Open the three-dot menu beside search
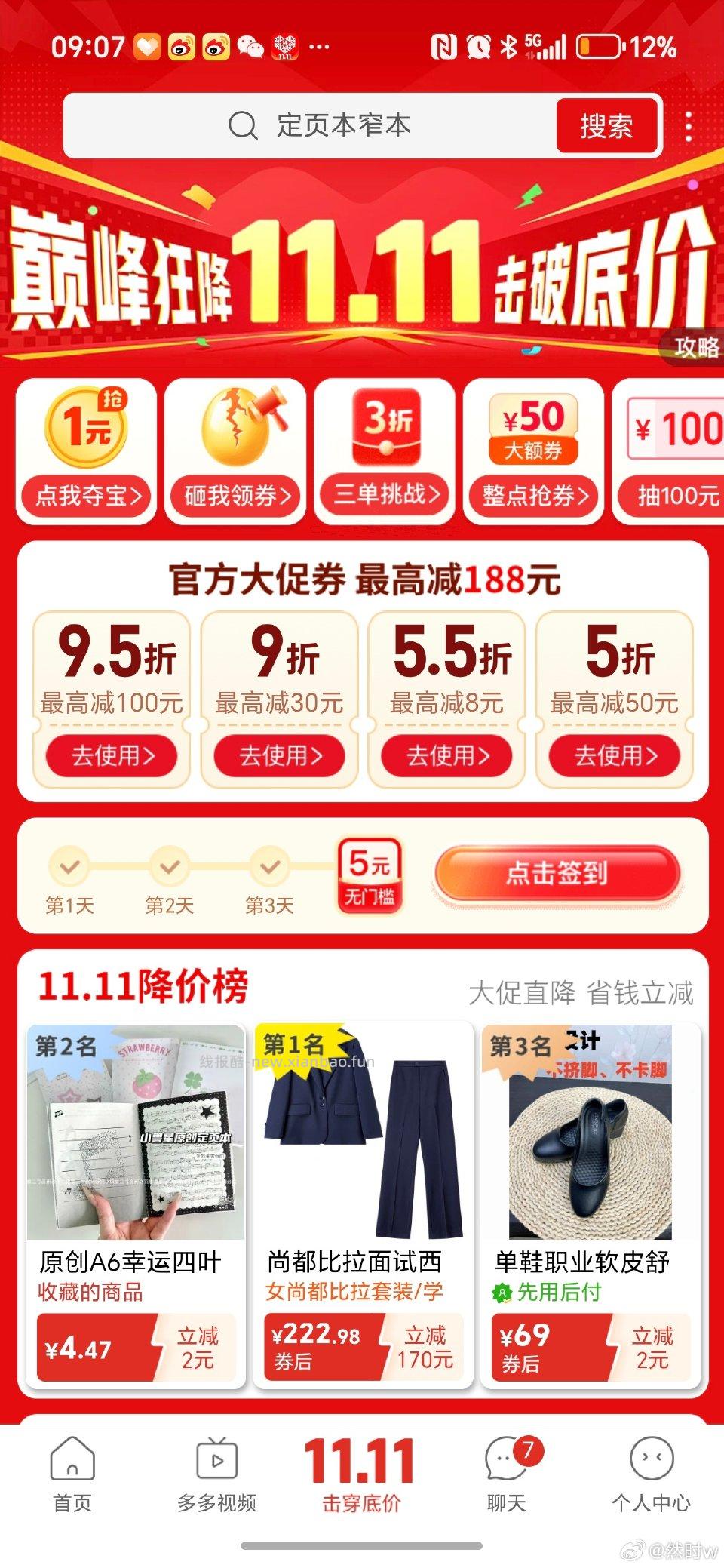Screen dimensions: 724x1568 (x=694, y=126)
